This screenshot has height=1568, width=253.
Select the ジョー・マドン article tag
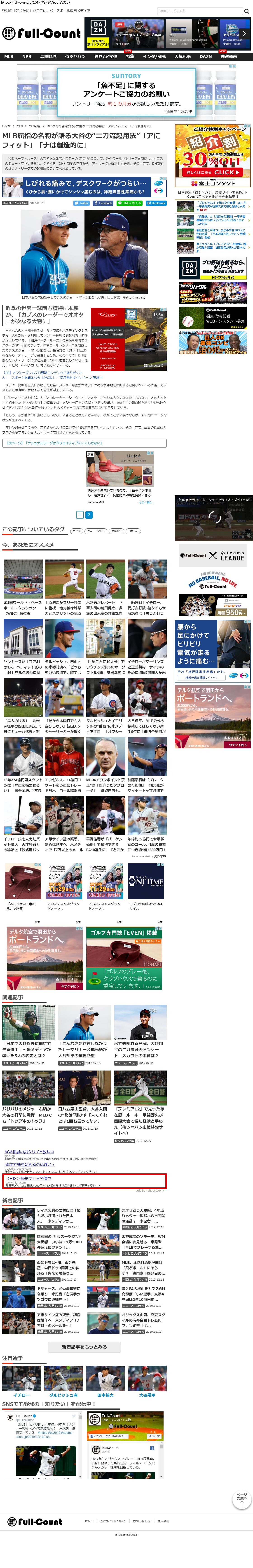click(96, 531)
